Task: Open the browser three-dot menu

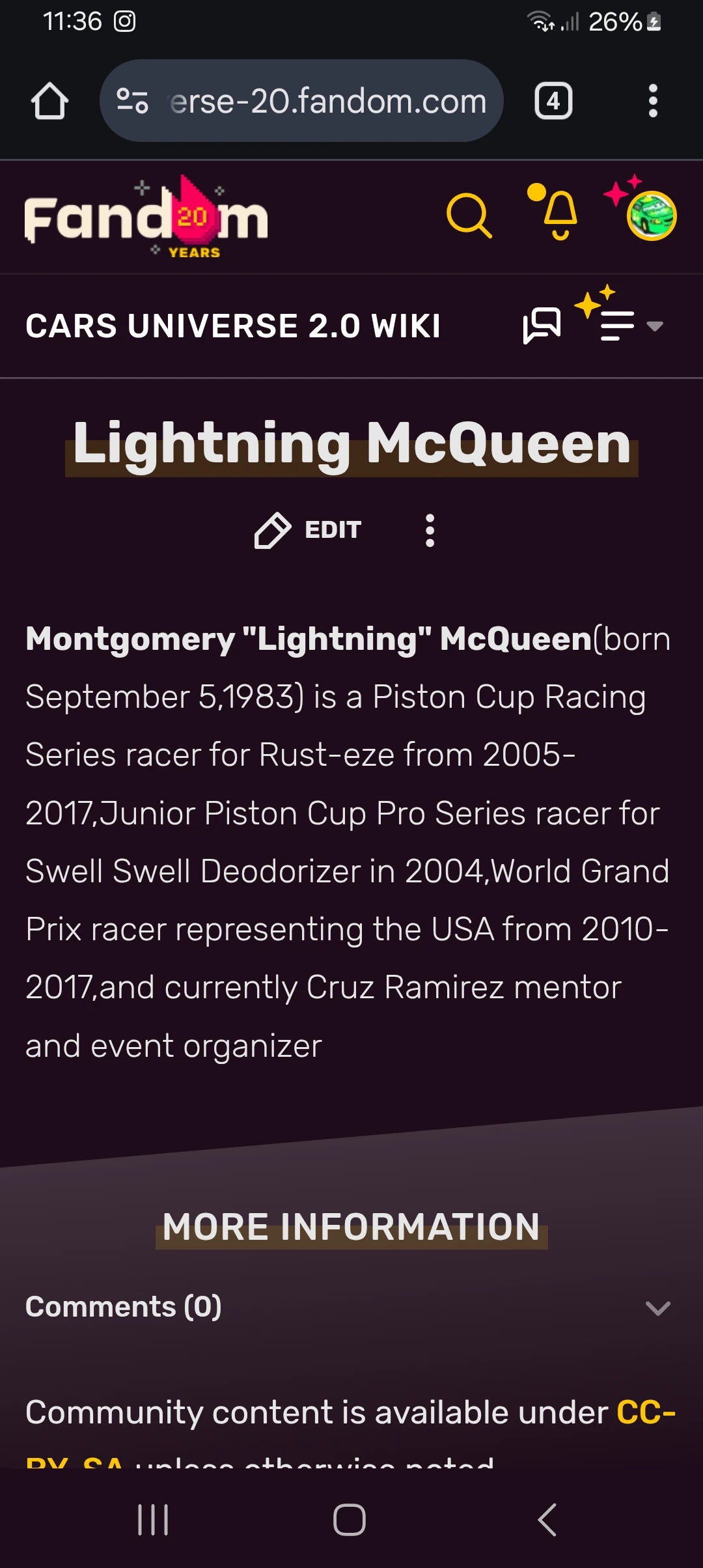Action: pos(653,101)
